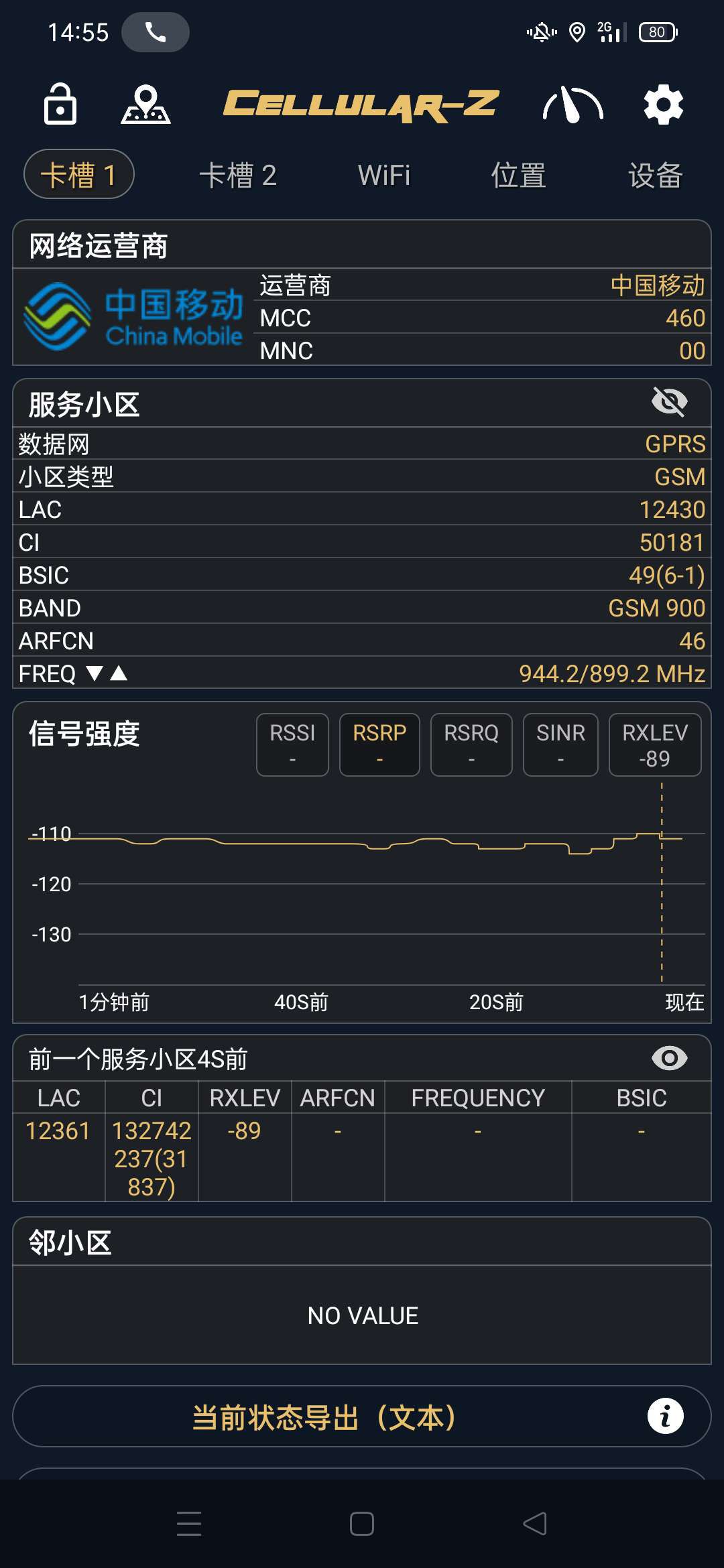Switch to the 卡槽 2 tab

239,176
